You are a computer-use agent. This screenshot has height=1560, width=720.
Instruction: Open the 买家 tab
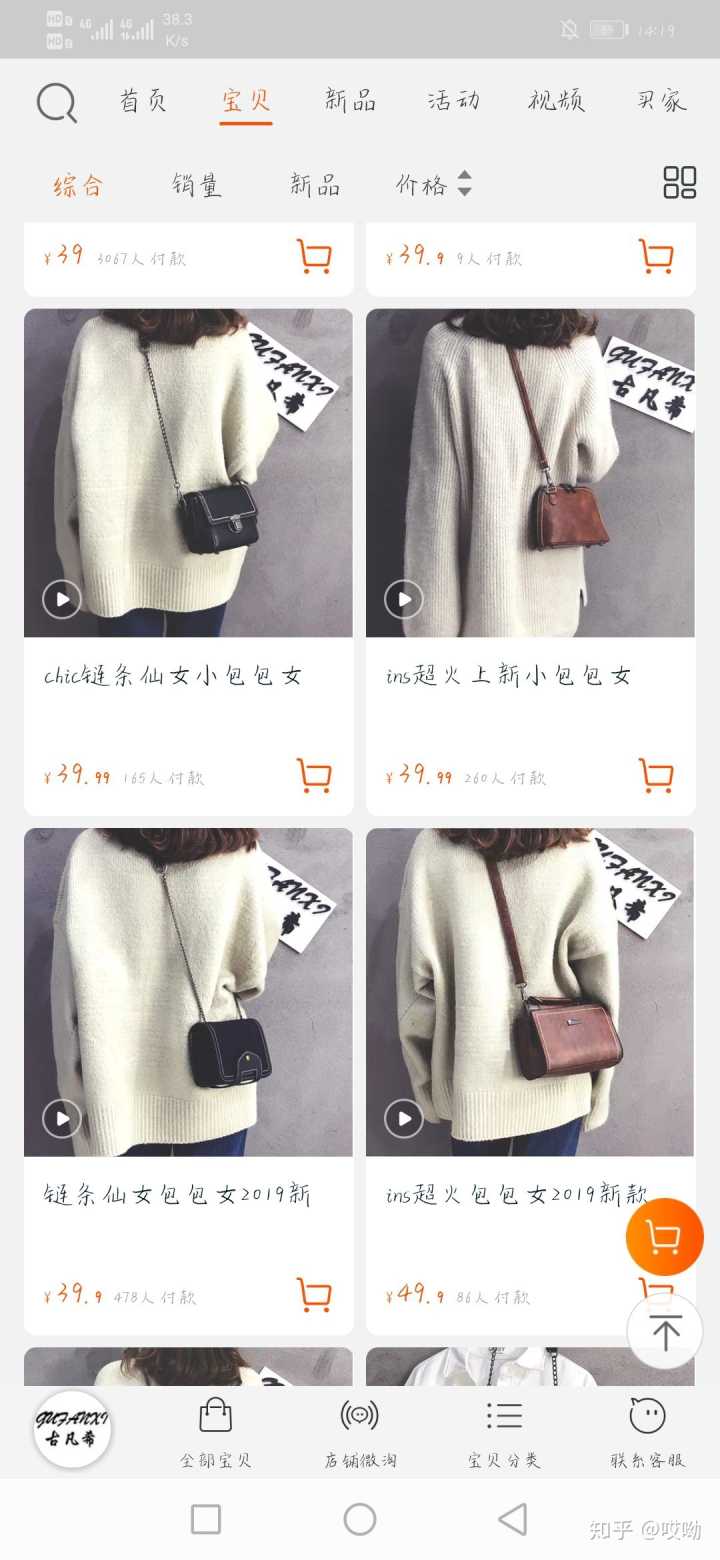point(661,101)
